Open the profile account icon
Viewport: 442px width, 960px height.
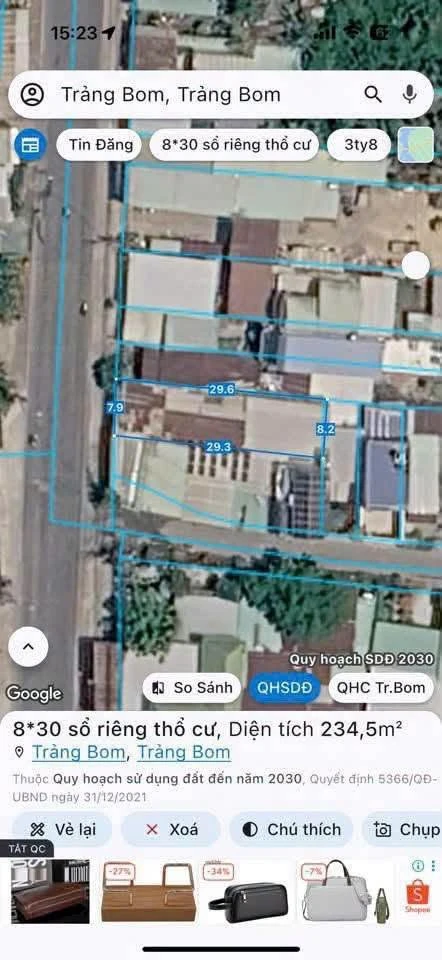[x=32, y=95]
